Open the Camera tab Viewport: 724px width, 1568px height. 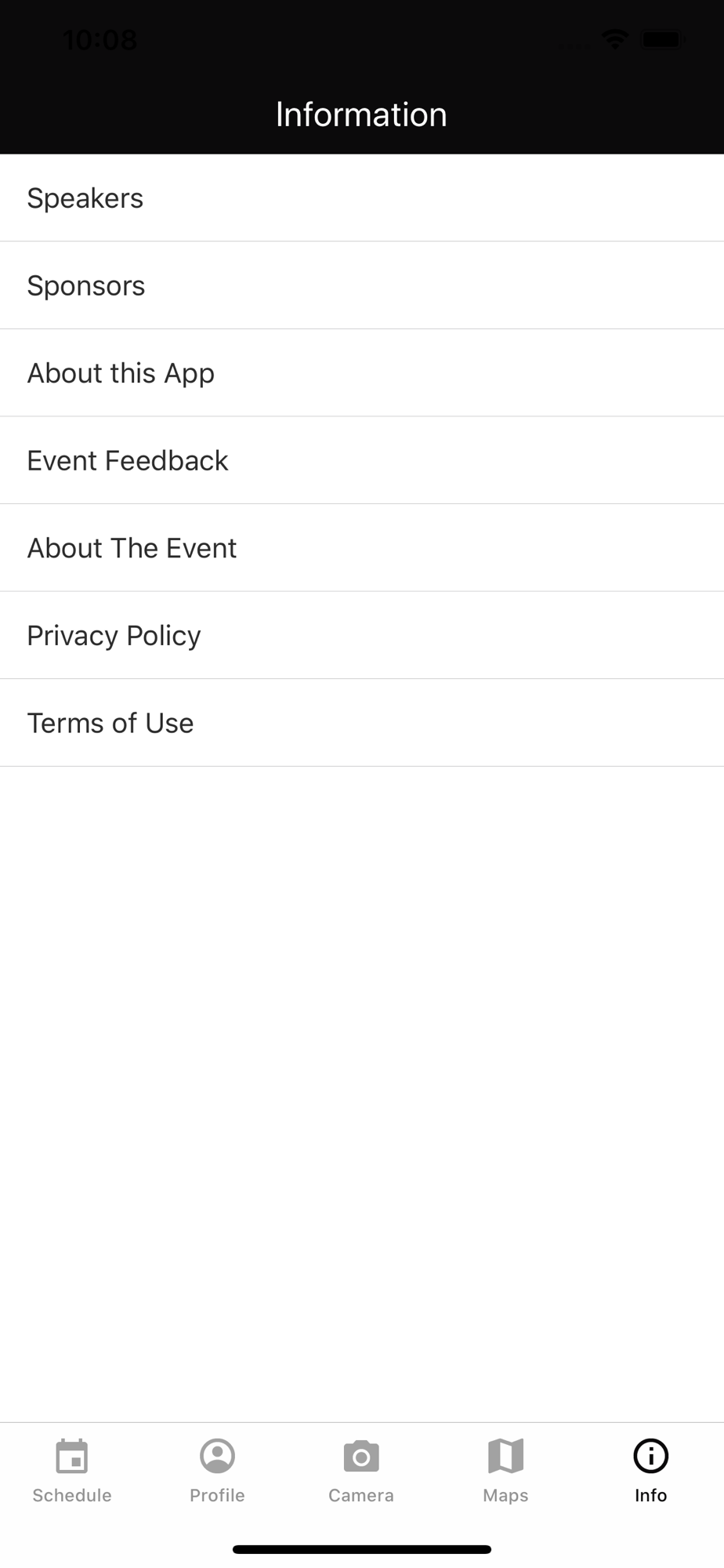tap(361, 1471)
